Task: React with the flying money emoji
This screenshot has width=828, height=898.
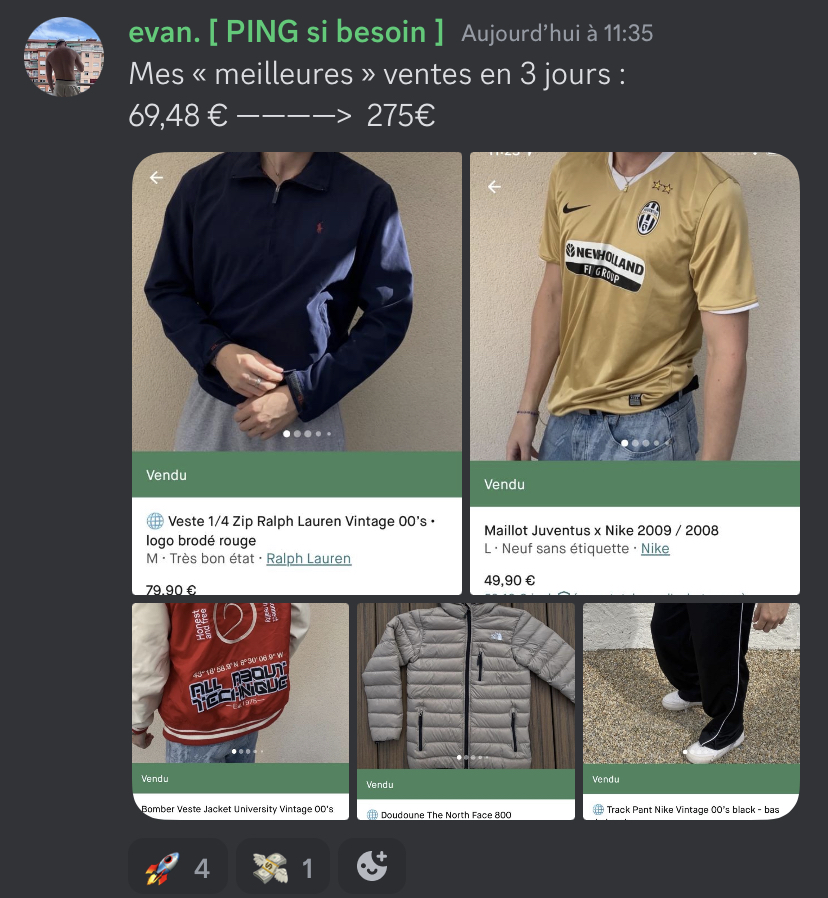Action: pos(283,868)
